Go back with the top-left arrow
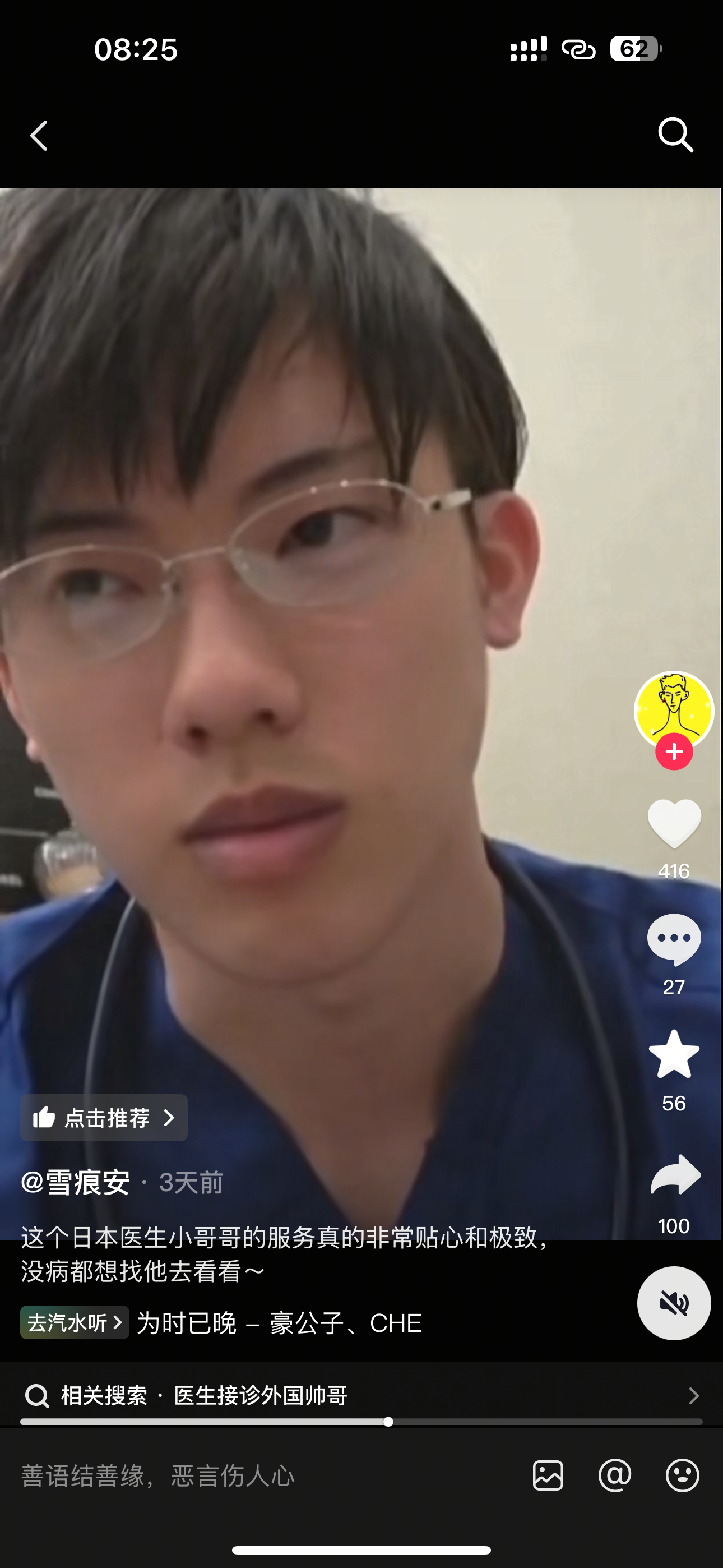The image size is (723, 1568). coord(39,135)
